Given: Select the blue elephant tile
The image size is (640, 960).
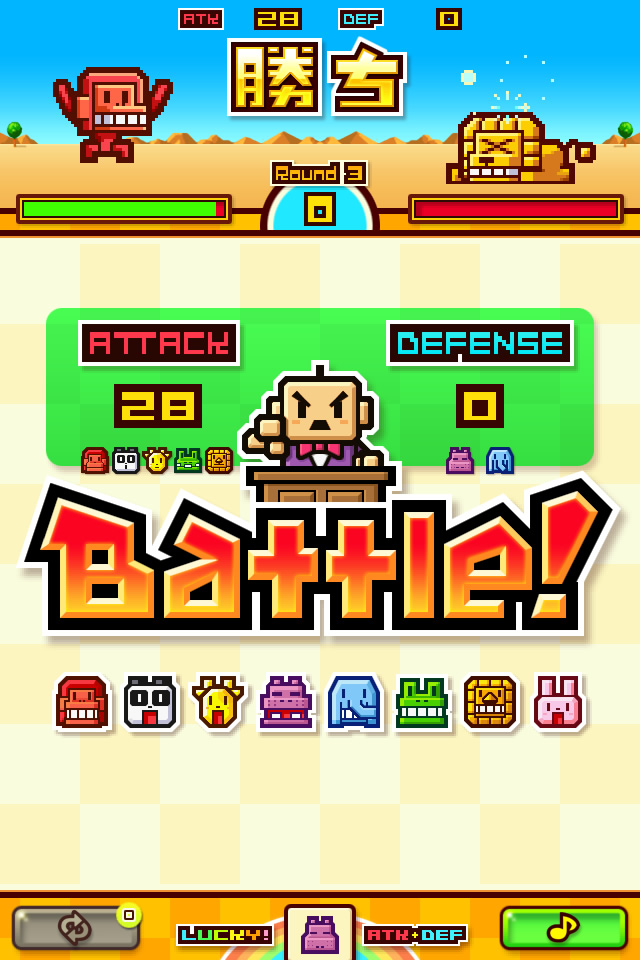Looking at the screenshot, I should 354,702.
